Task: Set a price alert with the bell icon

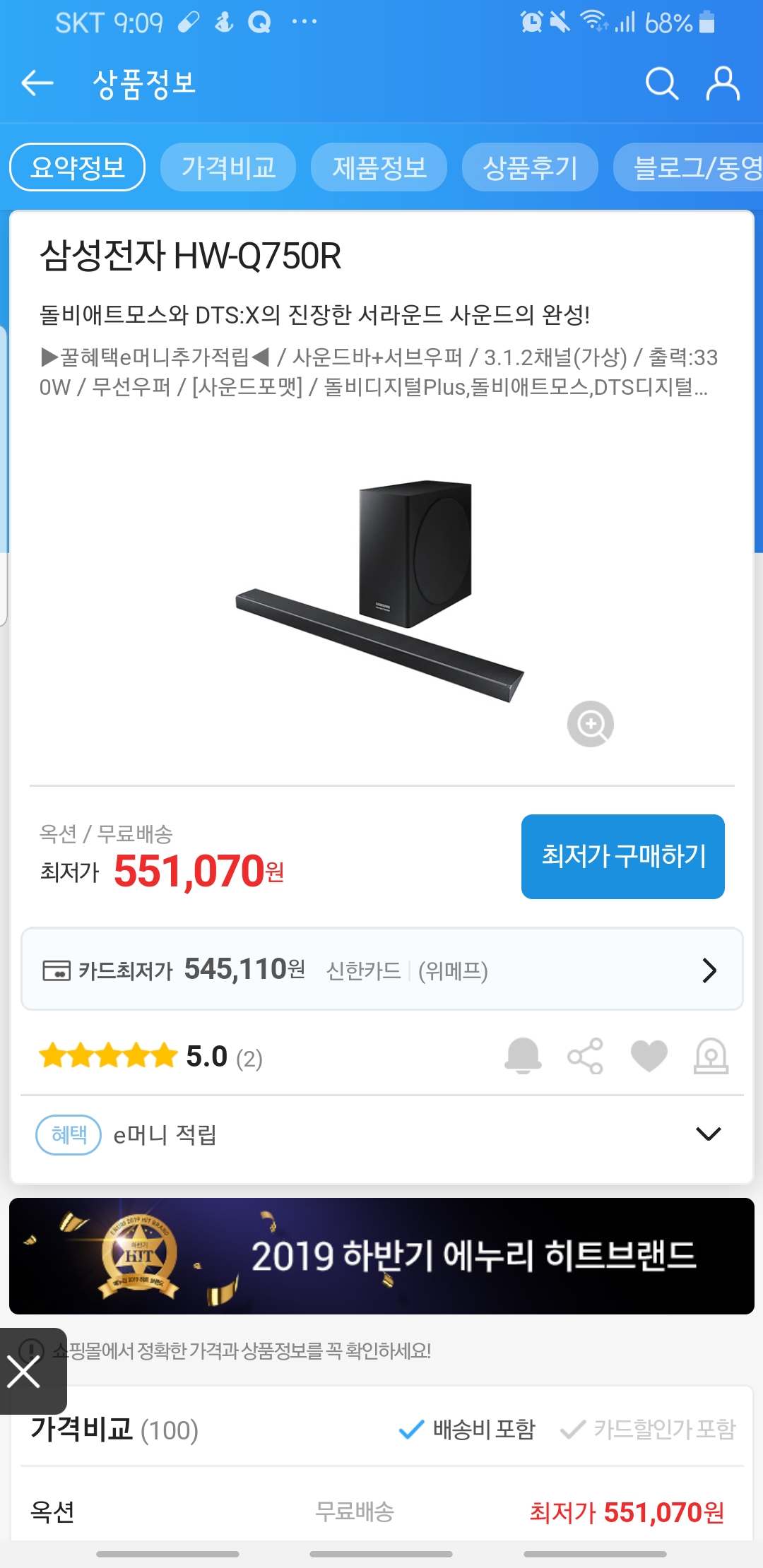Action: tap(524, 1057)
